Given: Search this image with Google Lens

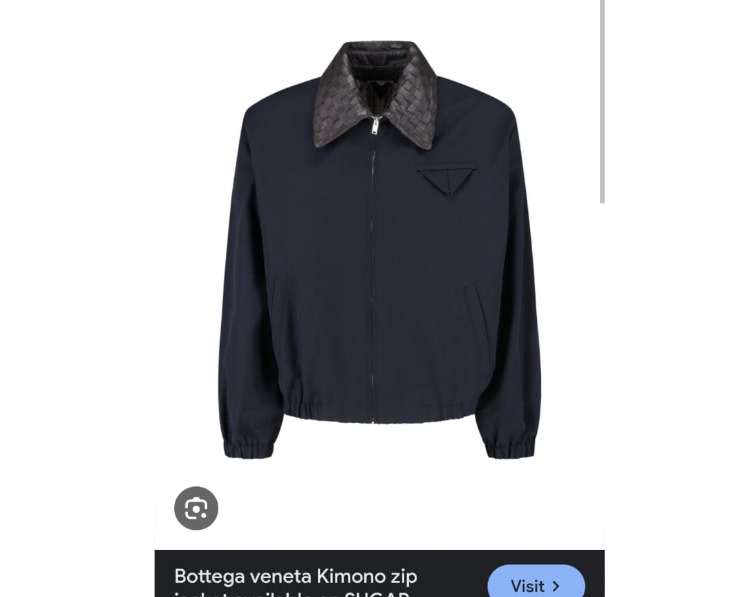Looking at the screenshot, I should 196,508.
